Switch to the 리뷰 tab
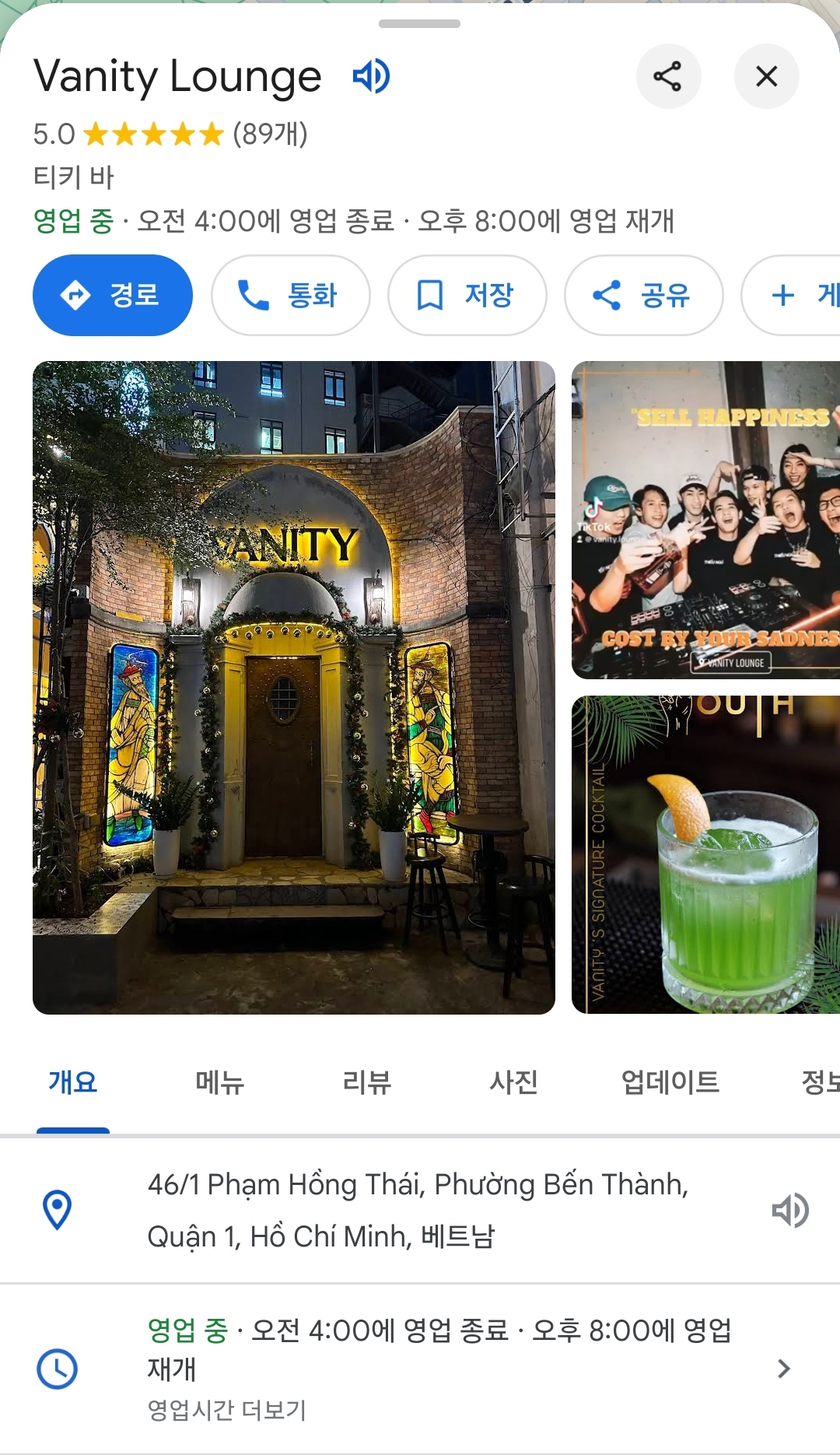Viewport: 840px width, 1455px height. 366,1082
